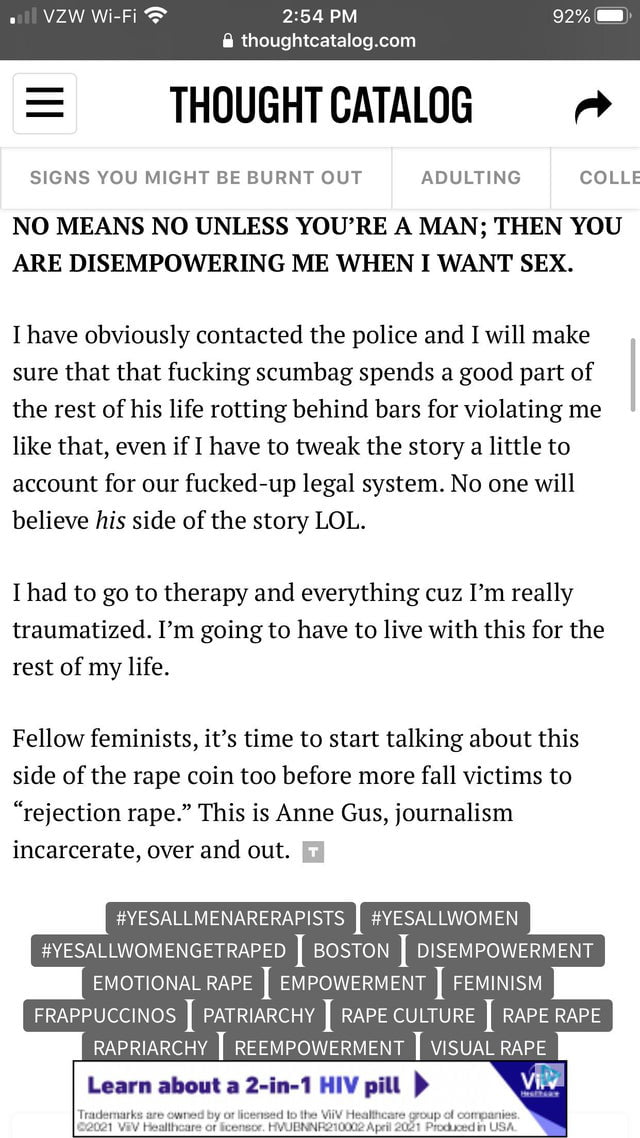The image size is (640, 1138).
Task: Tap the thoughtcatalog.com address bar
Action: coord(320,41)
